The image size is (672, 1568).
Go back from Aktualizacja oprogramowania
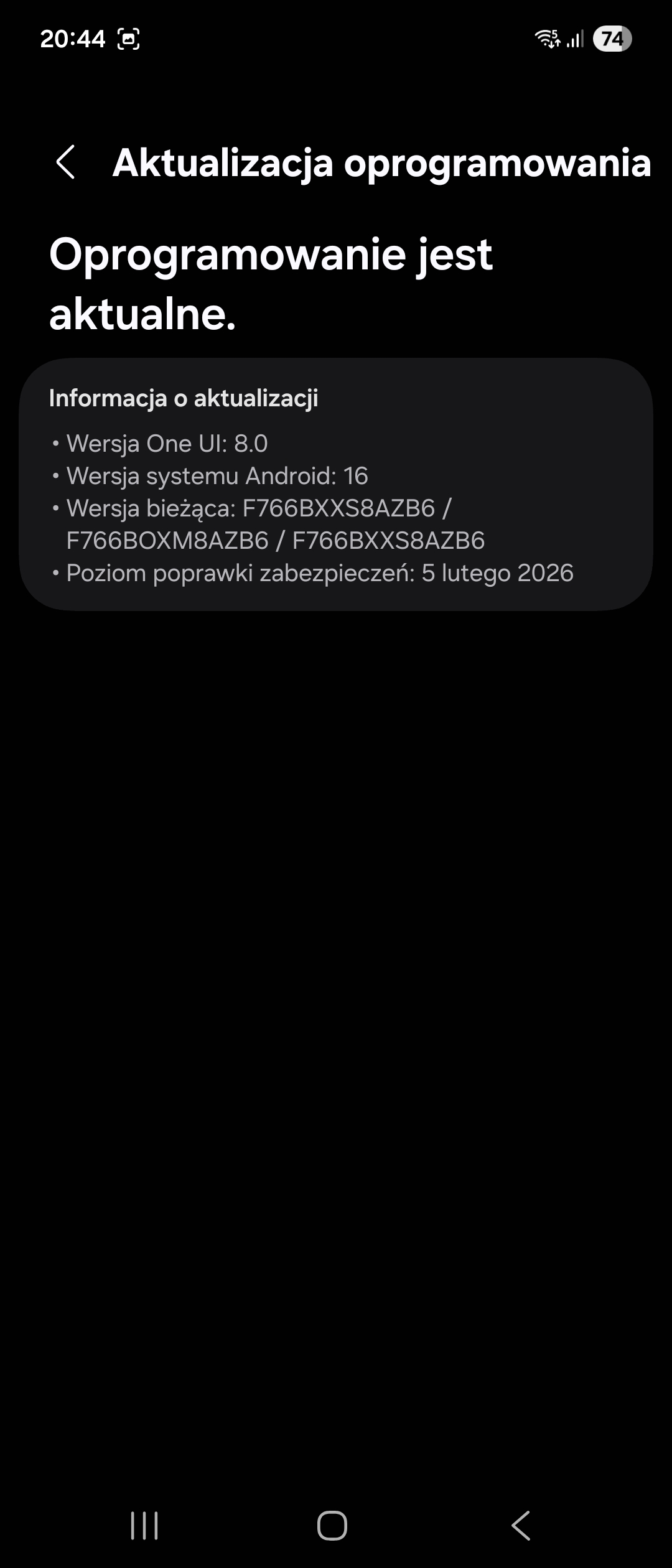pos(66,162)
